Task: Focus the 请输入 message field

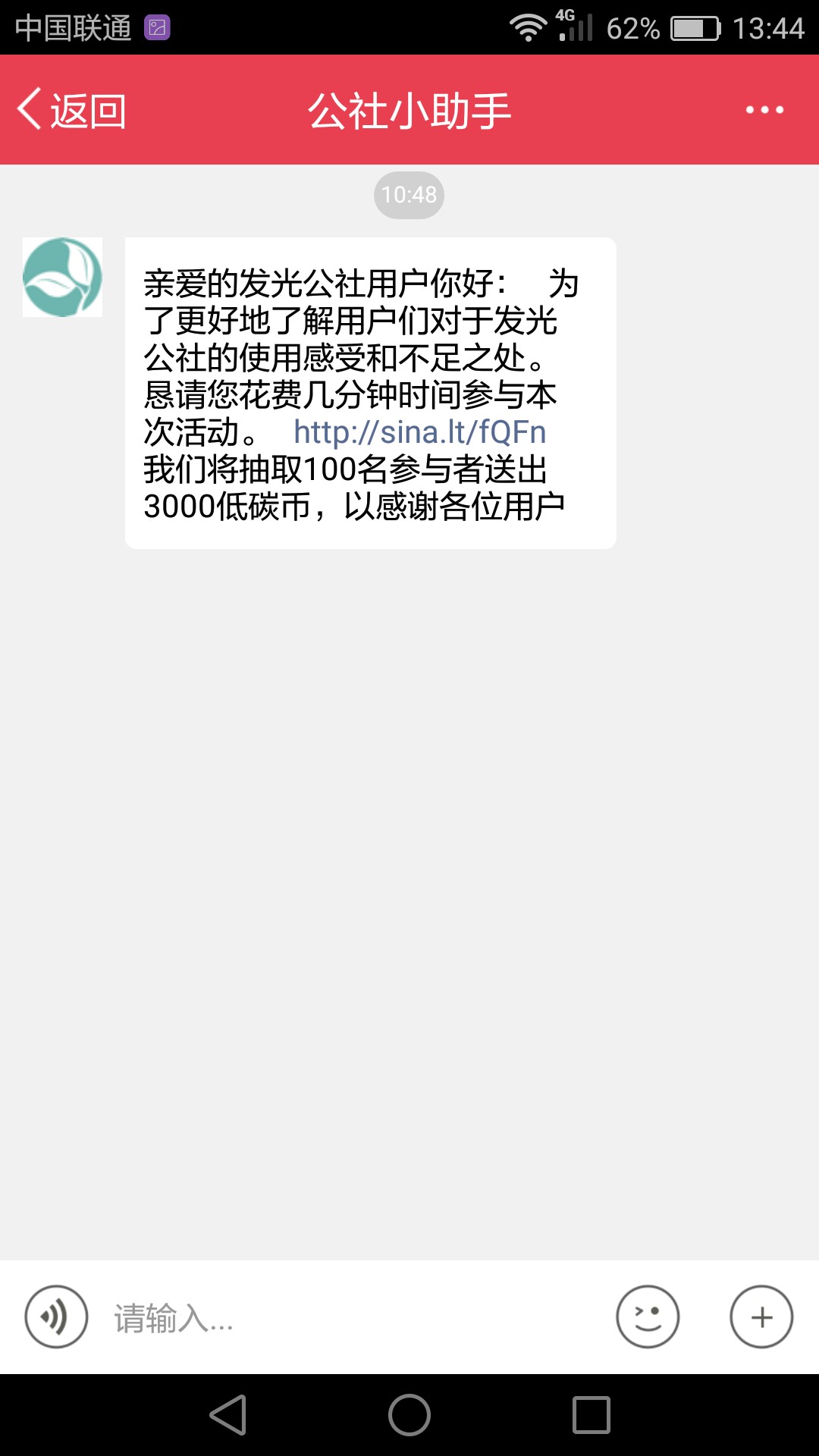Action: 349,1318
